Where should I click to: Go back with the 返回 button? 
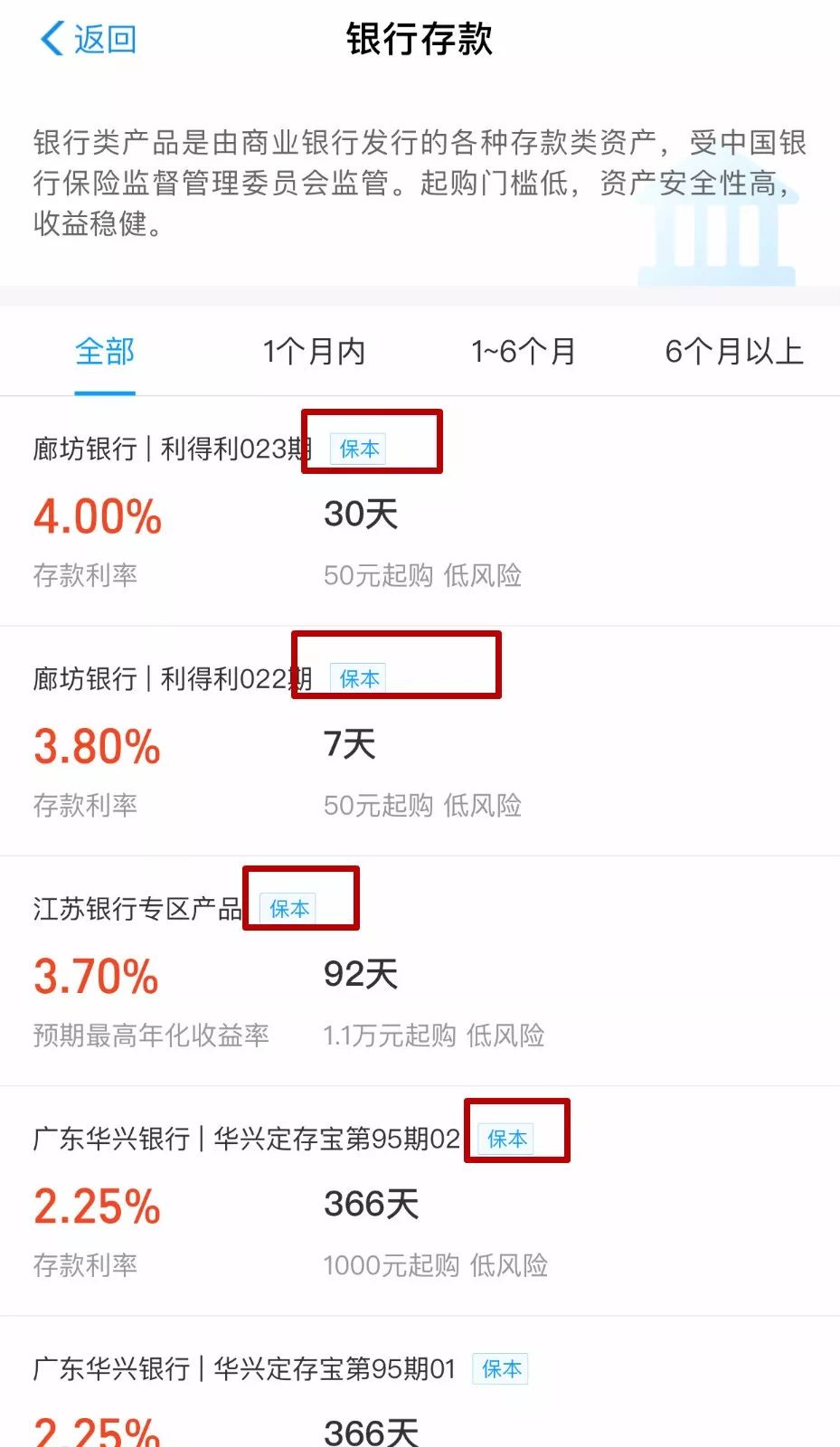(x=88, y=39)
